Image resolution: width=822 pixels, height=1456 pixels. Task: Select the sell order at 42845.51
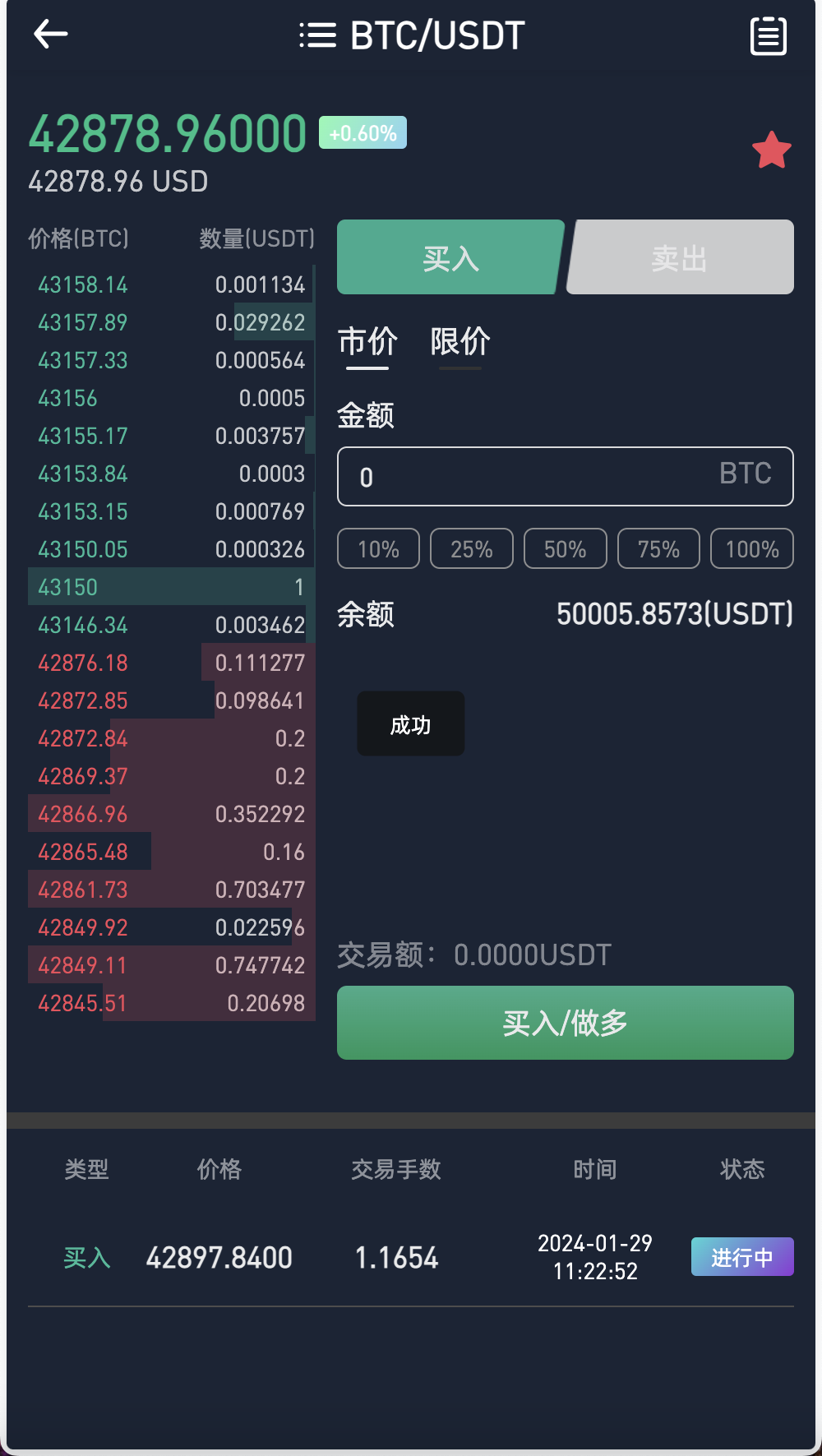pyautogui.click(x=169, y=1003)
